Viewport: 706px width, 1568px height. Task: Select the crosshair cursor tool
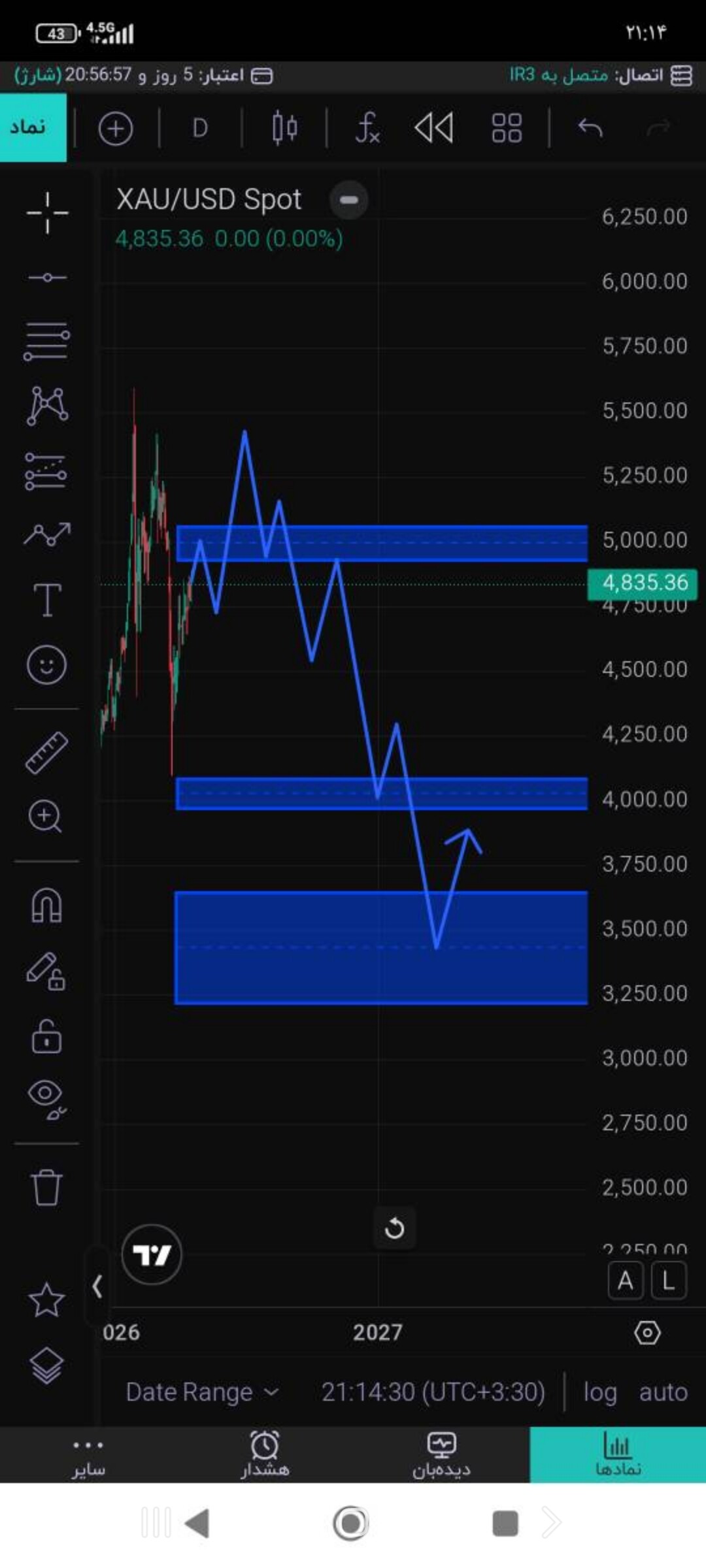pos(47,213)
